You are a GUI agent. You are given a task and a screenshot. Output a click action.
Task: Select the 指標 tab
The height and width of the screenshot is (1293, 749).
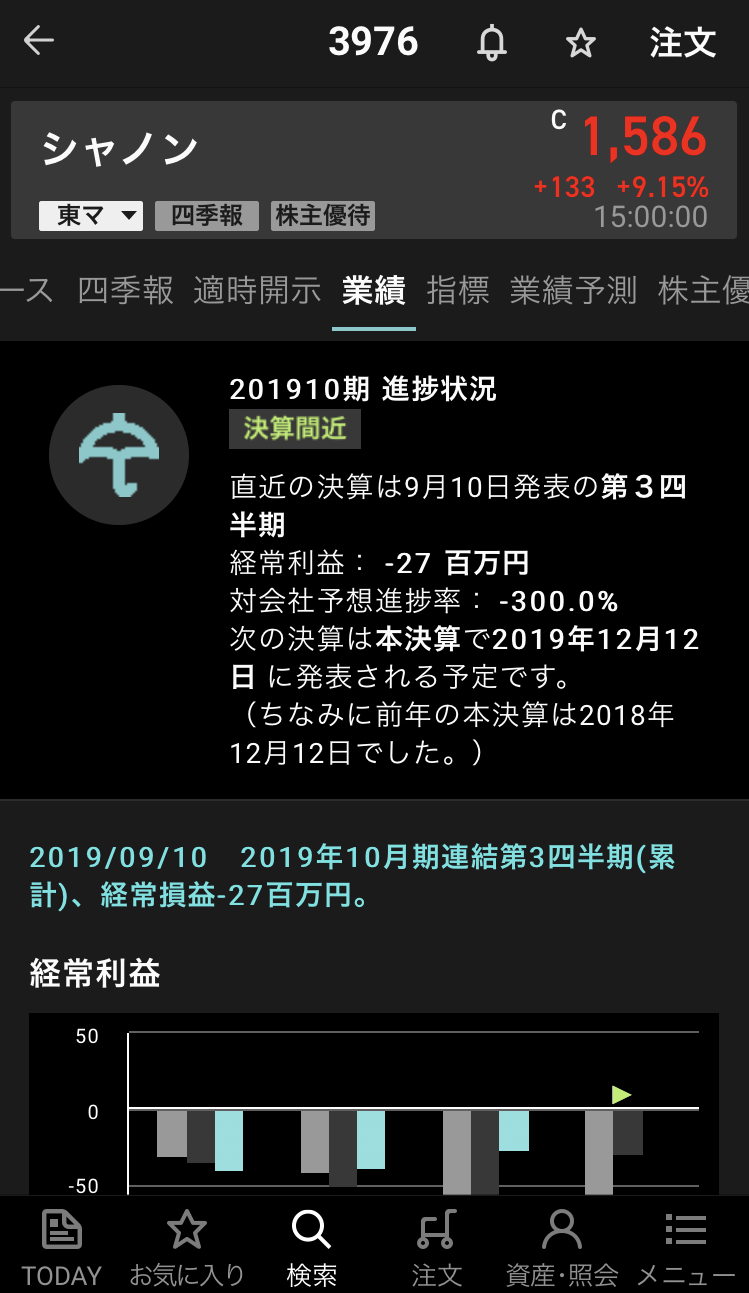pyautogui.click(x=458, y=290)
